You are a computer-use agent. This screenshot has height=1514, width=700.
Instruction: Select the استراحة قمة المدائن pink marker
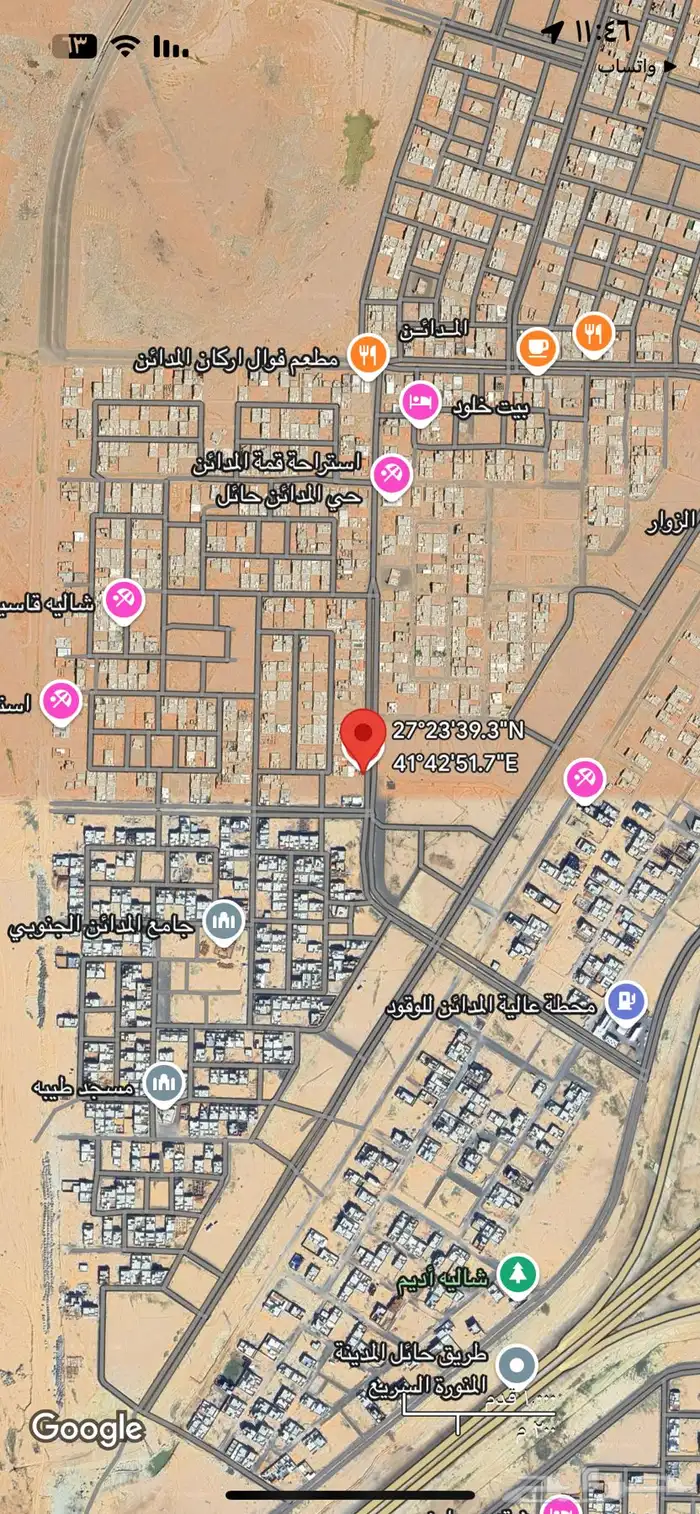click(390, 476)
